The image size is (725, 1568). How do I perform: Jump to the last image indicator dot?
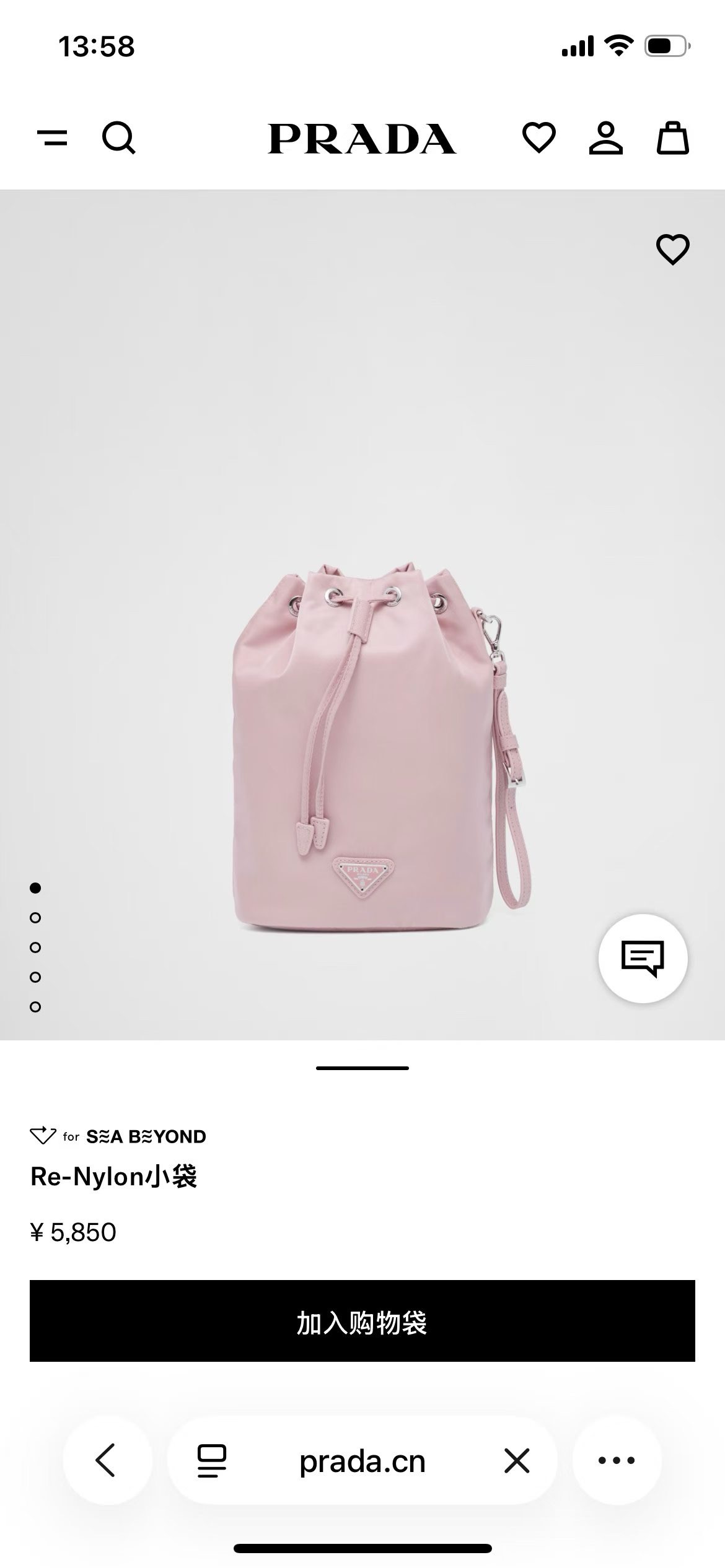tap(35, 1007)
